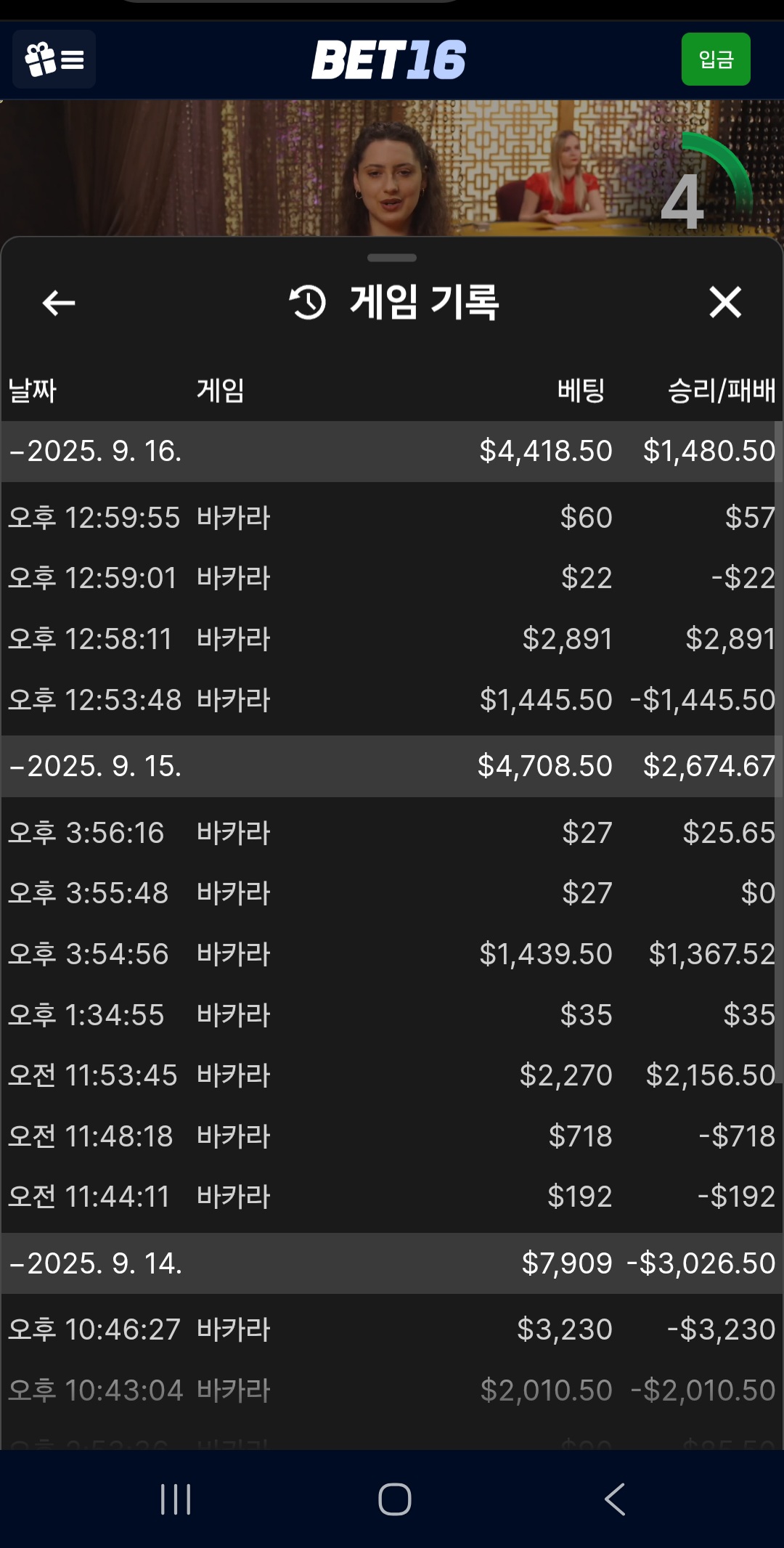Tap the system home button

(x=395, y=1499)
